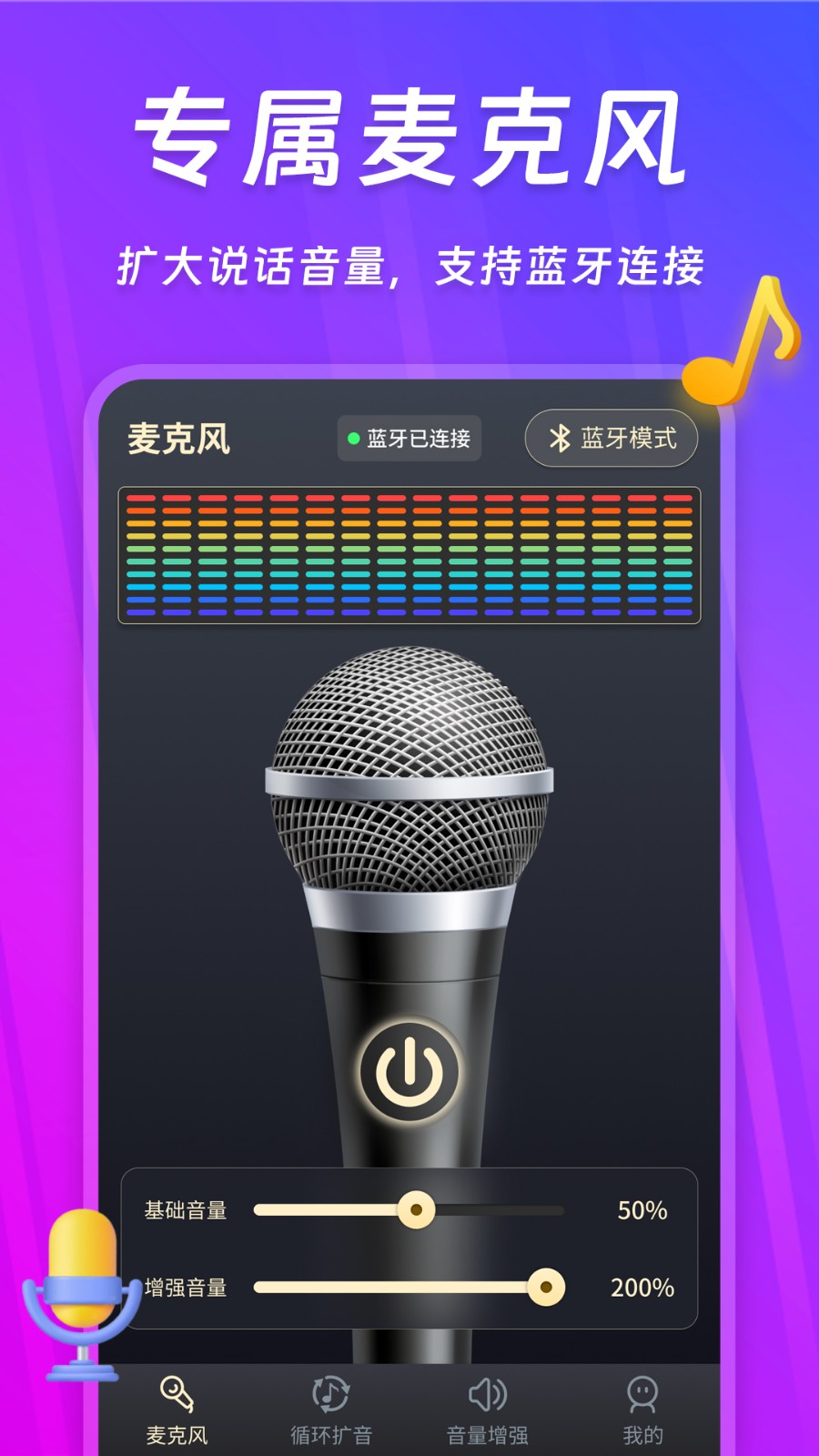The width and height of the screenshot is (819, 1456).
Task: Click the 蓝牙模式 button
Action: 610,438
